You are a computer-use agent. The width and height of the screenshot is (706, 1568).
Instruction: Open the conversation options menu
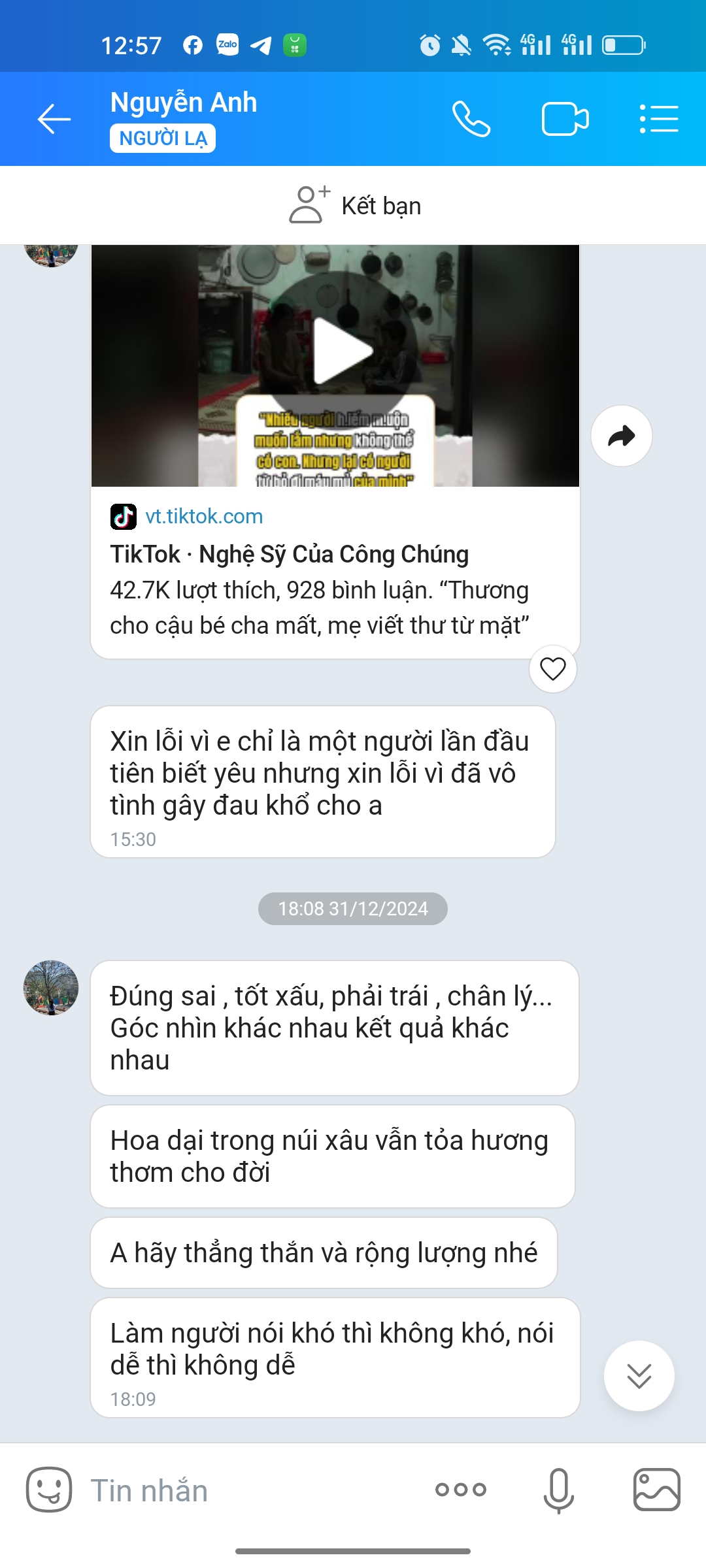[659, 119]
